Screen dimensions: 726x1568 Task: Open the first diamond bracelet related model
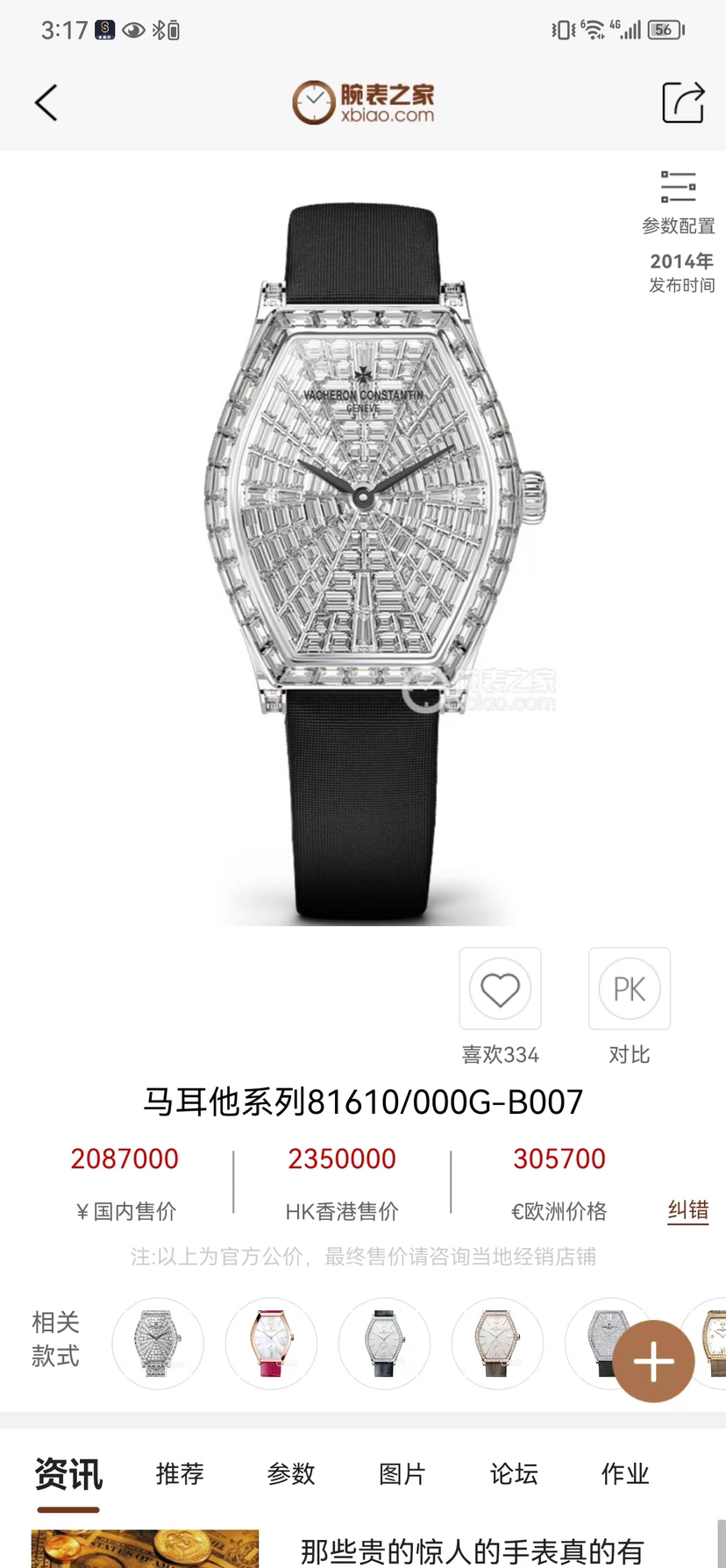[158, 1343]
